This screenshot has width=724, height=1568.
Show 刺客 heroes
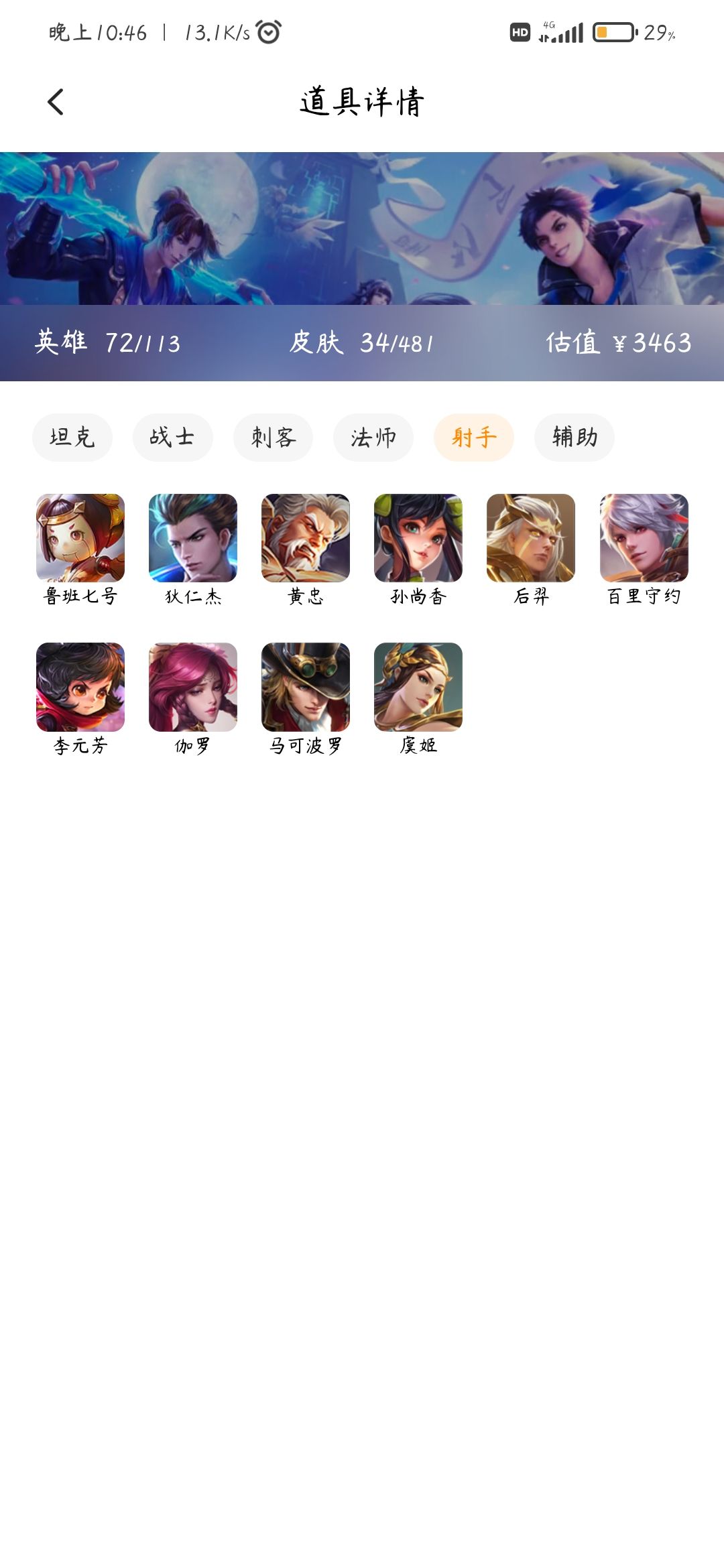[x=273, y=438]
